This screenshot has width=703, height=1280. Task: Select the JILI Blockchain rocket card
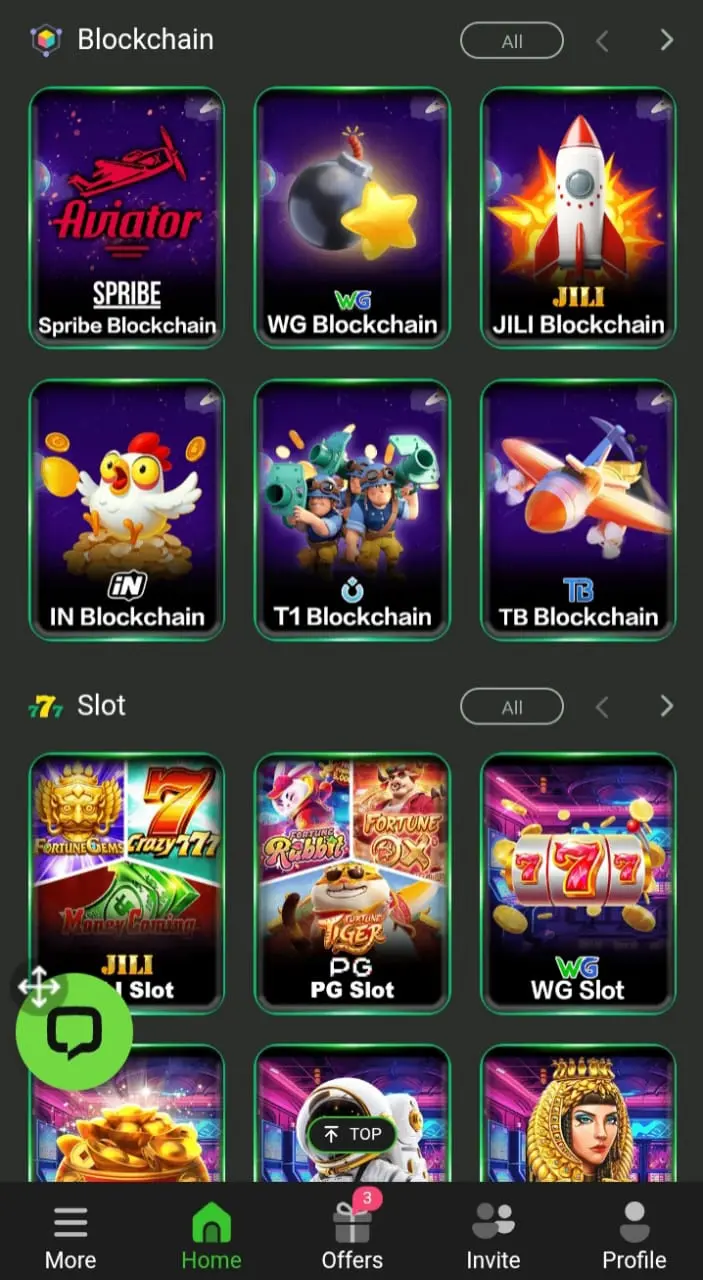coord(578,217)
